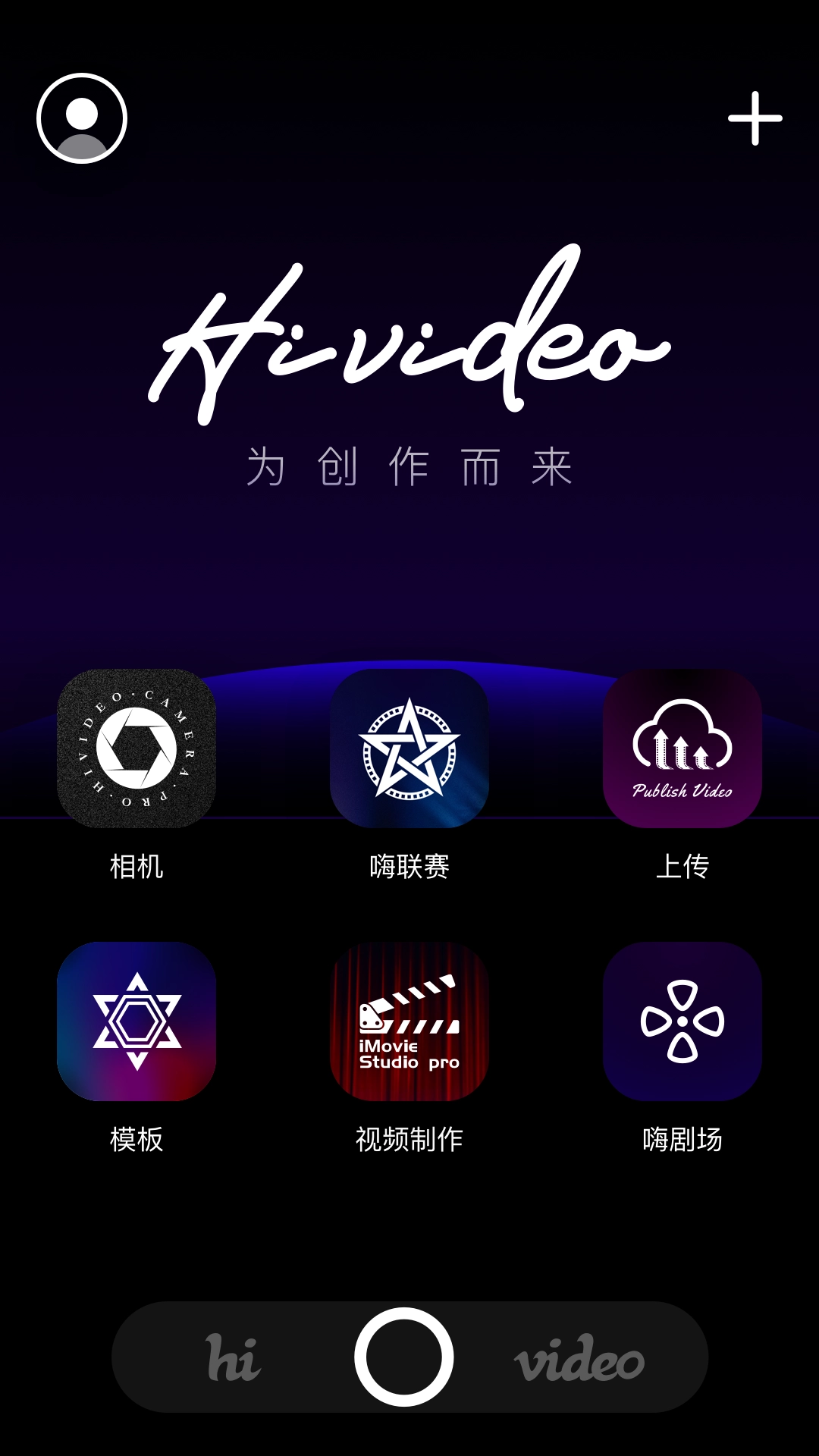This screenshot has height=1456, width=819.
Task: Open the user profile avatar
Action: 82,118
